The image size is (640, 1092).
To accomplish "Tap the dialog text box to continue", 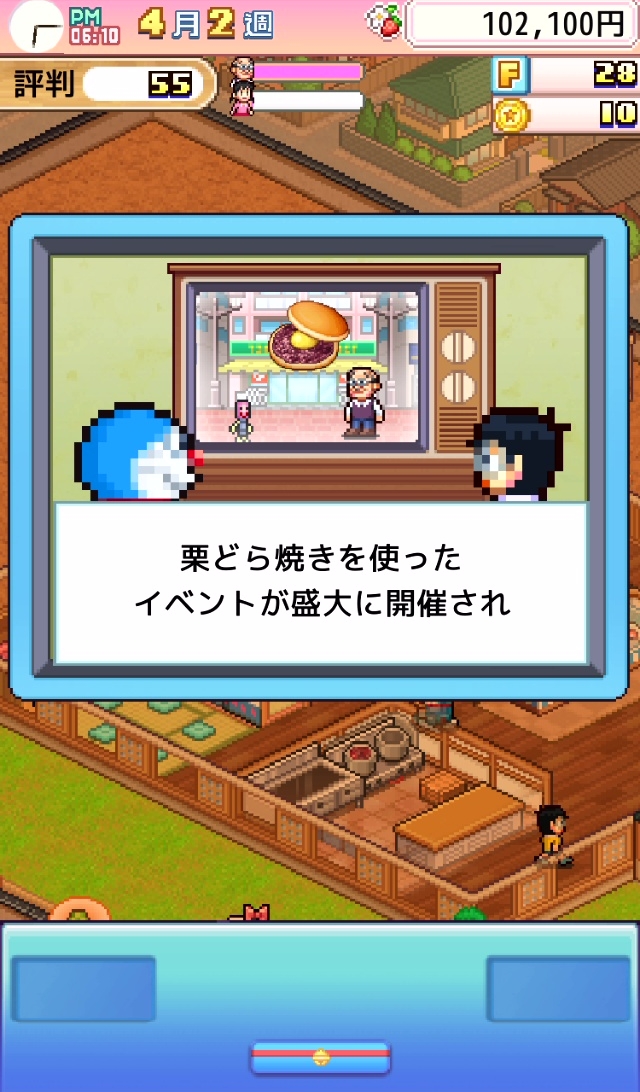I will click(x=320, y=580).
